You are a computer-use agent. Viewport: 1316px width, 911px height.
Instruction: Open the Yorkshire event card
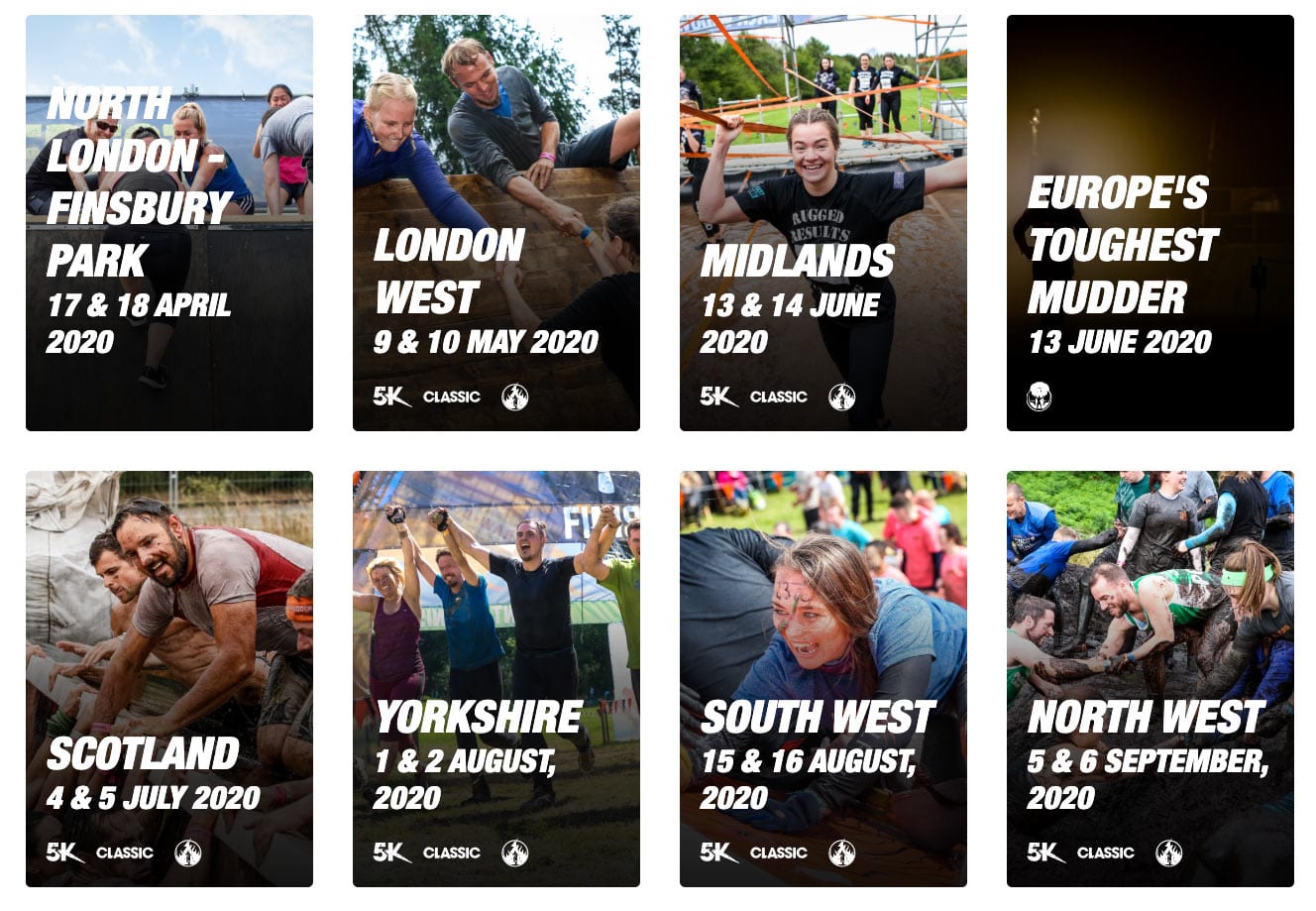(x=495, y=679)
